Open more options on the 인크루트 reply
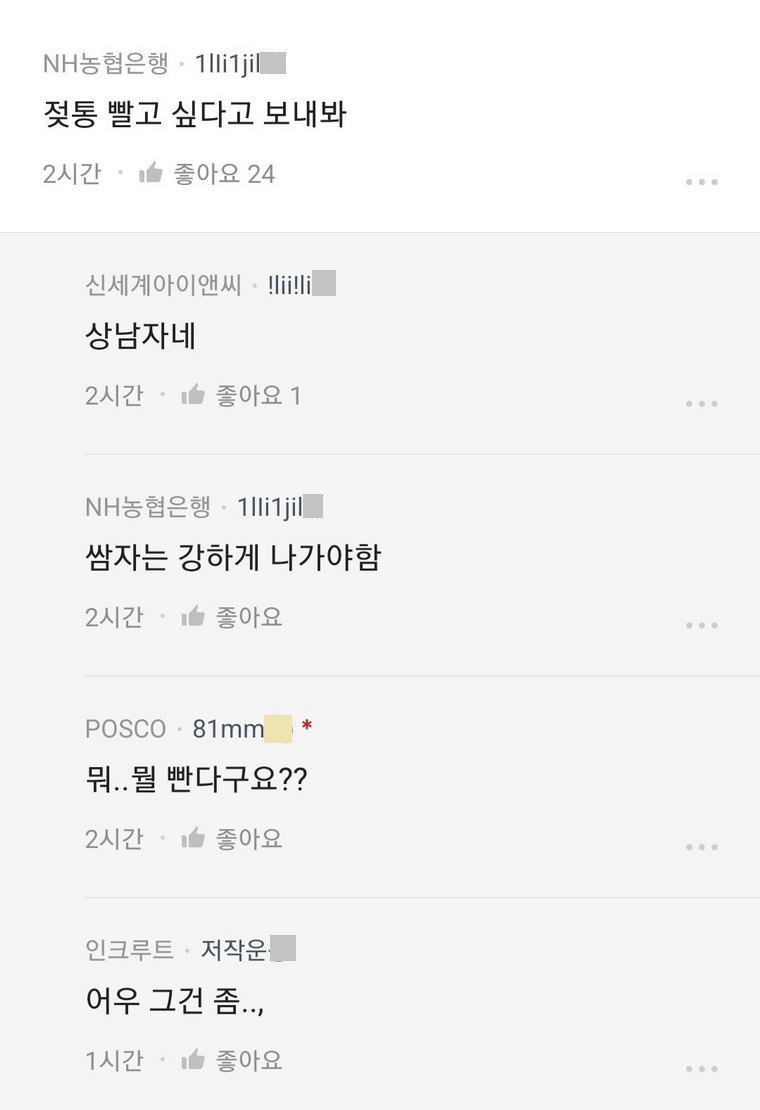760x1110 pixels. click(x=702, y=1069)
